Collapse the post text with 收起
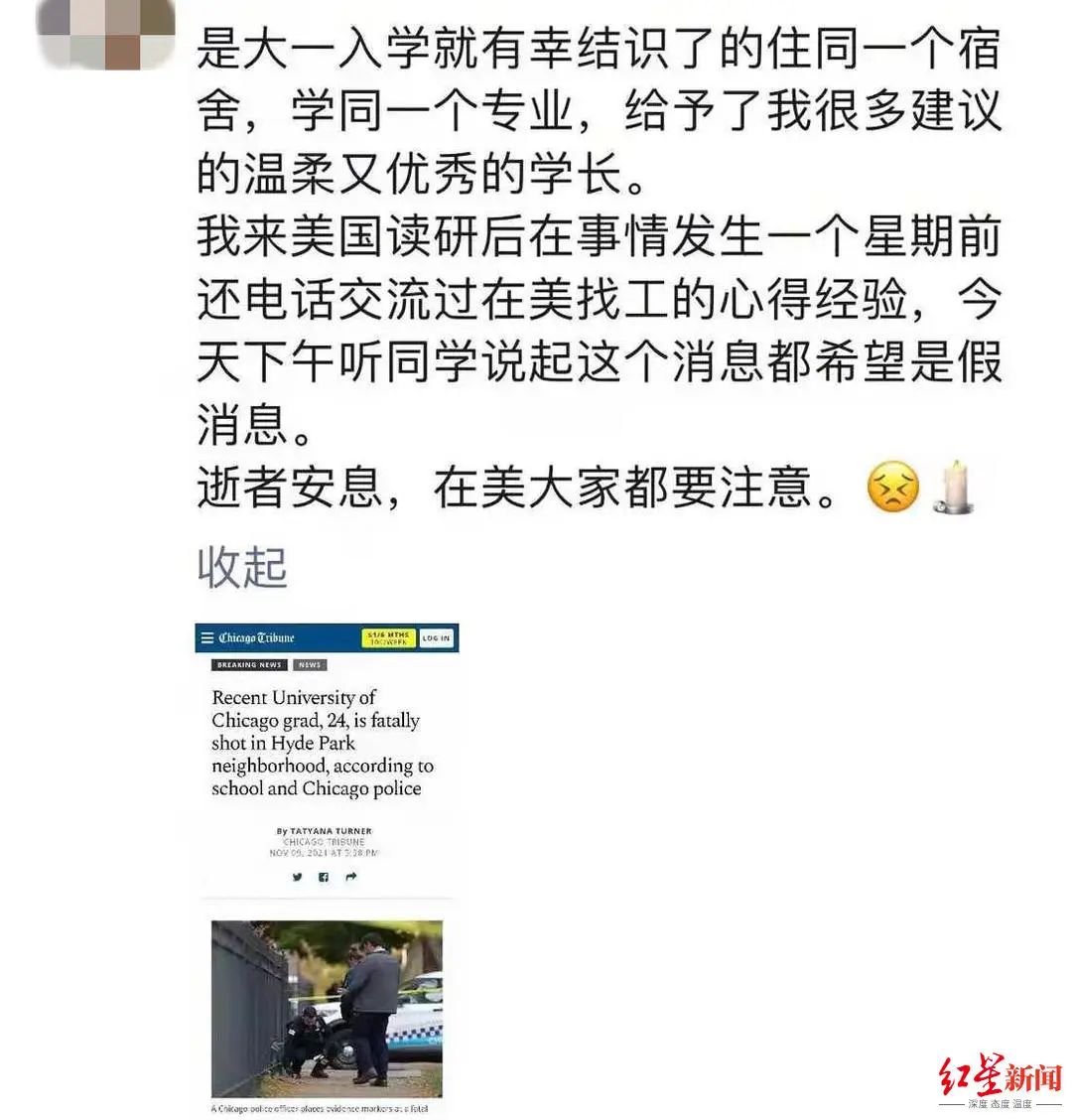This screenshot has height=1120, width=1072. point(242,567)
